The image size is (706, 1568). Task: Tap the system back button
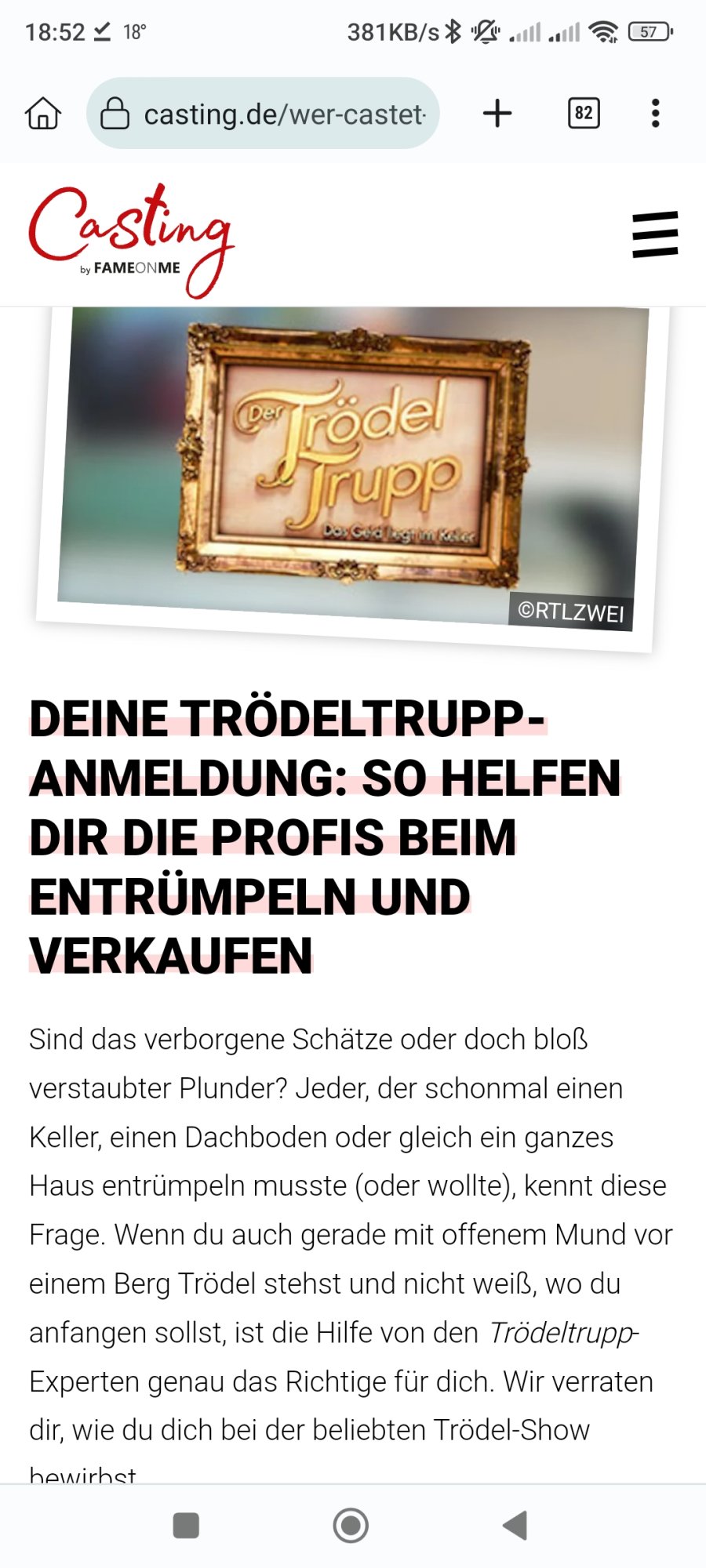click(x=515, y=1526)
